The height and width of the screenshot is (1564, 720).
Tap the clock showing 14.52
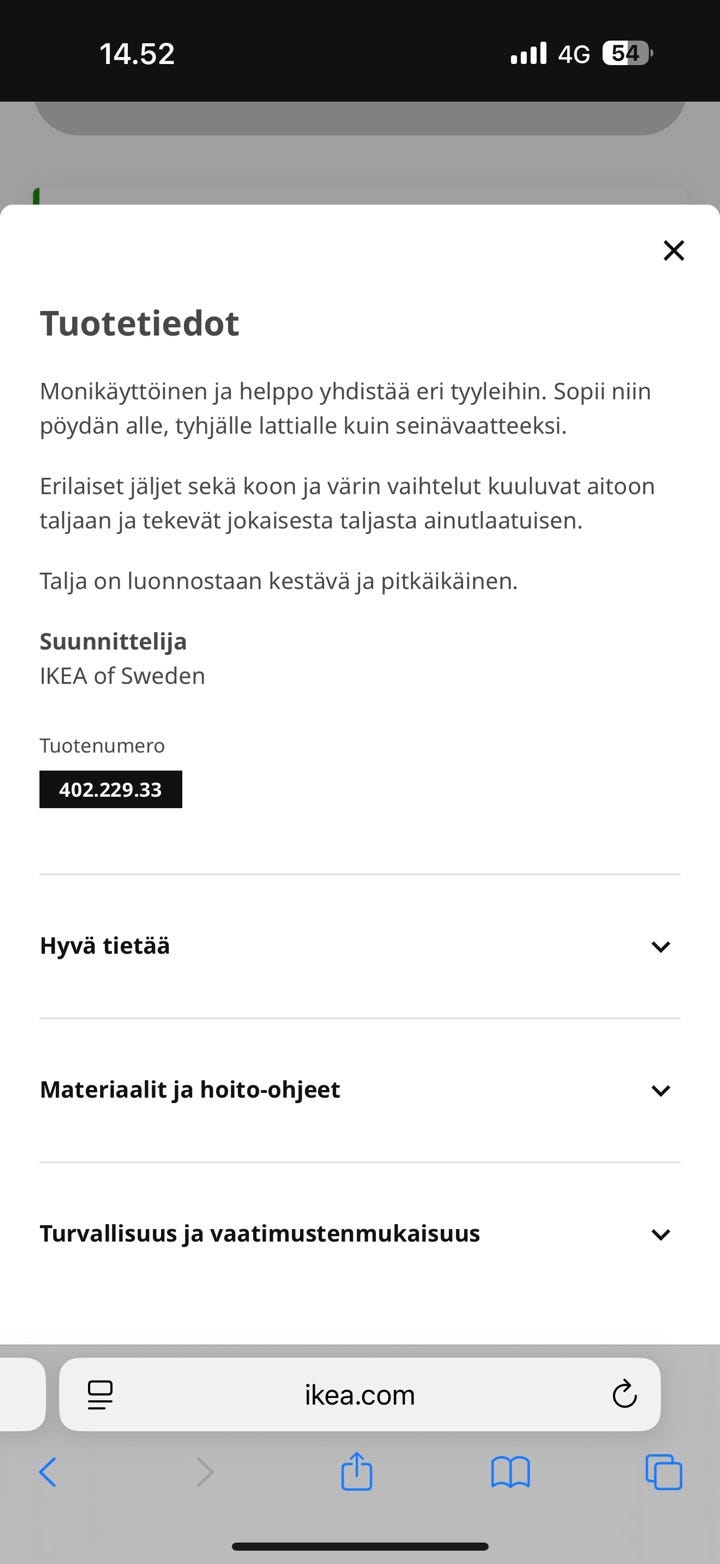(137, 52)
